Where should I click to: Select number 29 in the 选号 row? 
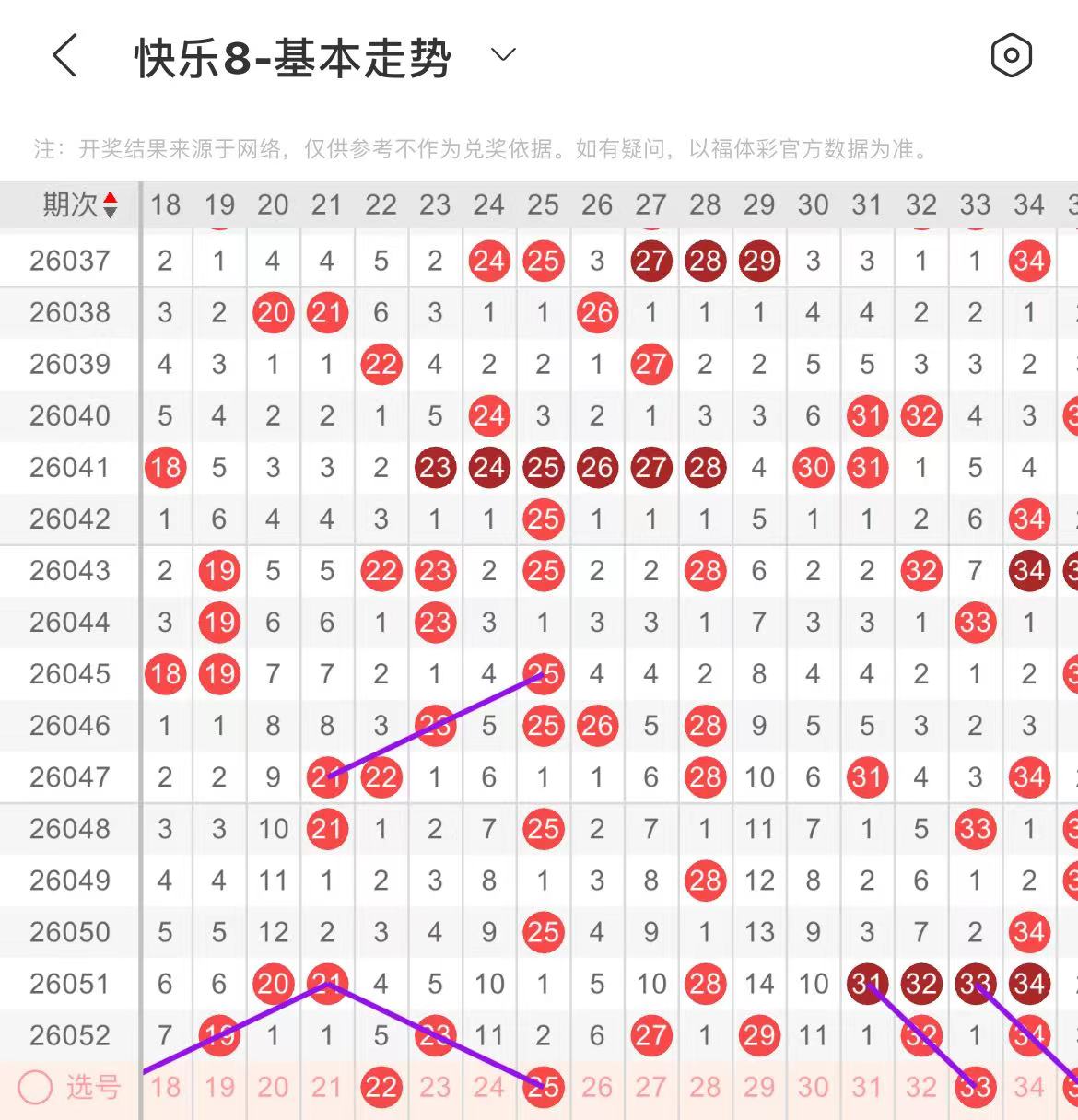tap(759, 1088)
